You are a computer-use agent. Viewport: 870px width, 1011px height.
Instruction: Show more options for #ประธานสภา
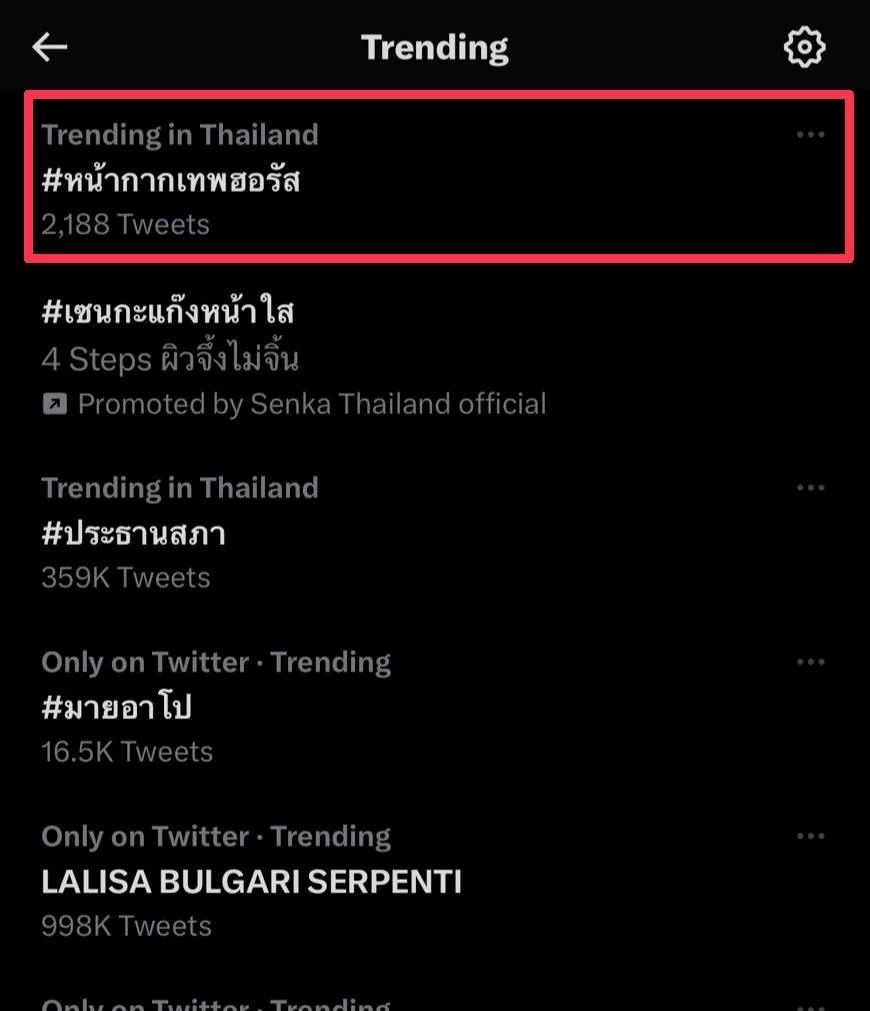click(x=810, y=488)
